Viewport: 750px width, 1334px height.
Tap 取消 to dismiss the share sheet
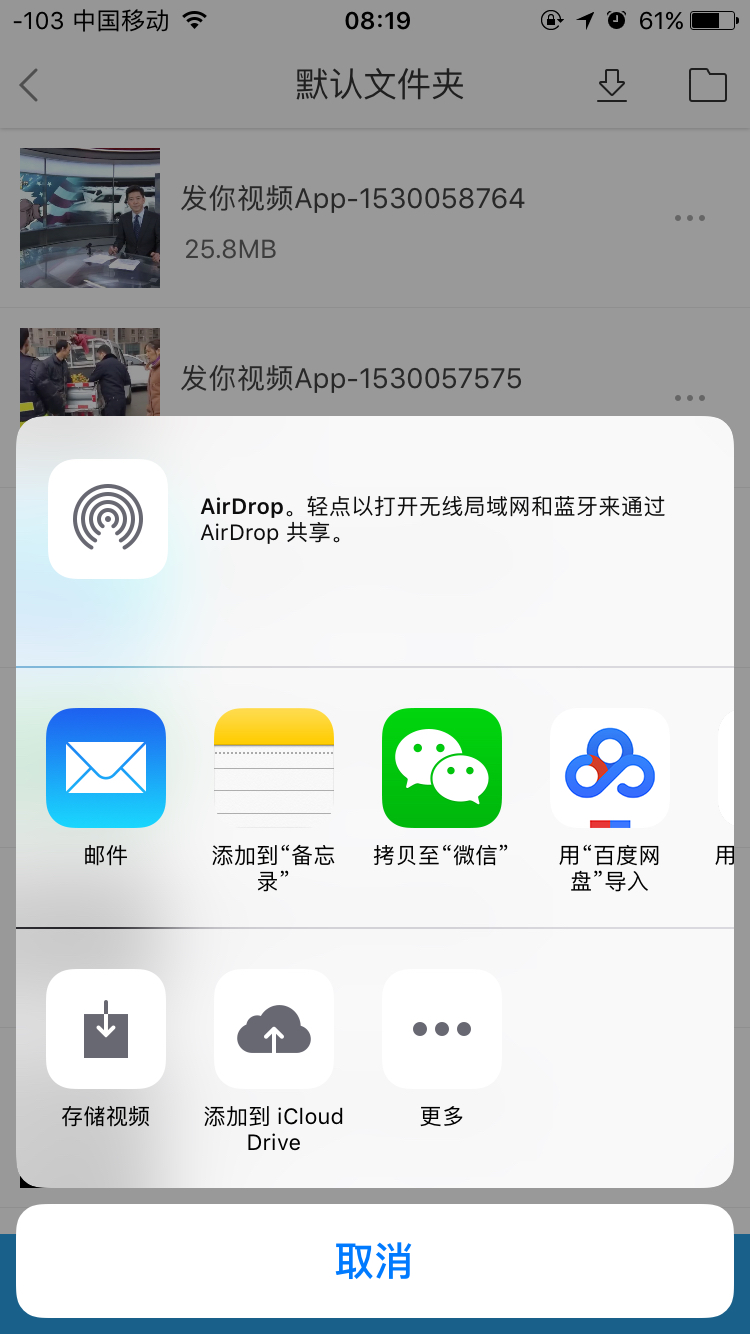click(x=375, y=1263)
